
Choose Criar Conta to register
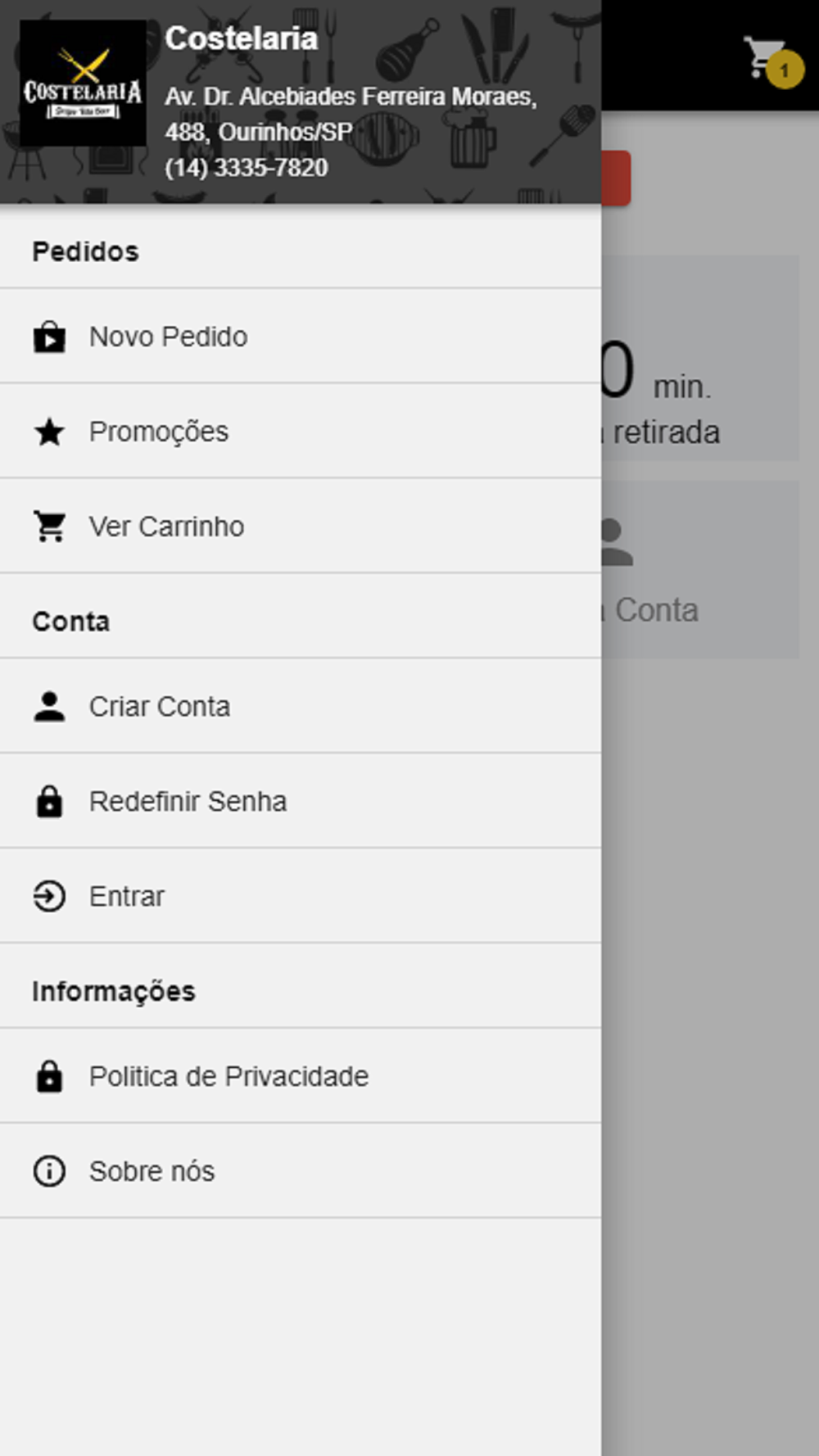coord(300,707)
